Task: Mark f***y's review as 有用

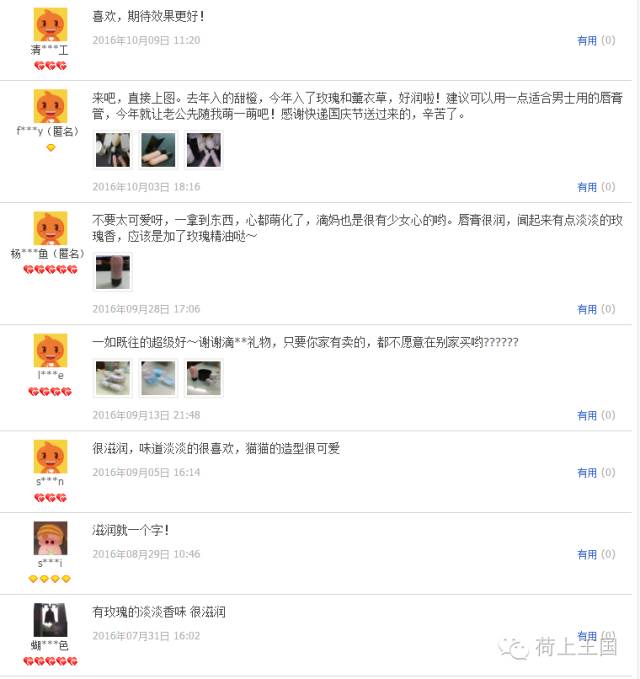Action: 587,187
